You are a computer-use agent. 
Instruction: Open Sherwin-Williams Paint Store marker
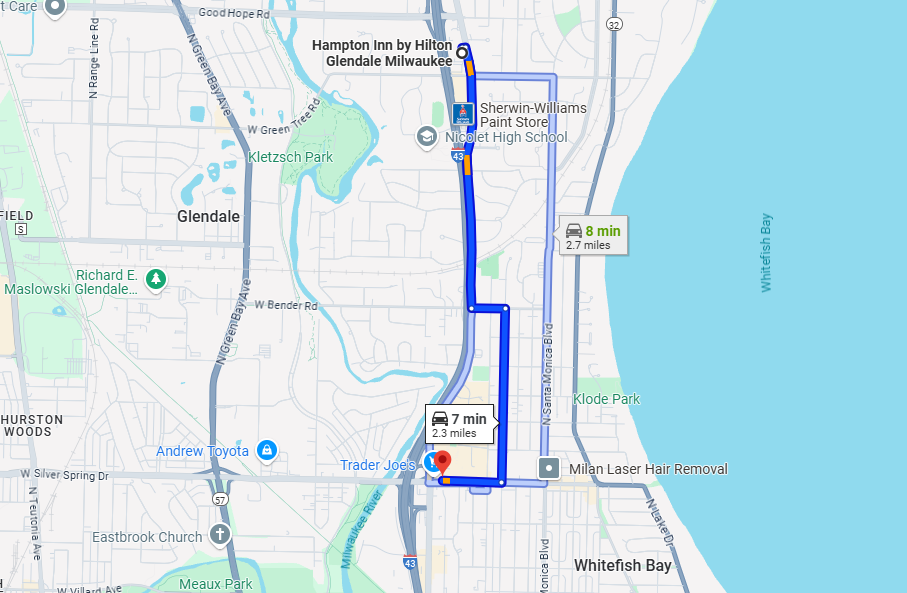coord(460,113)
